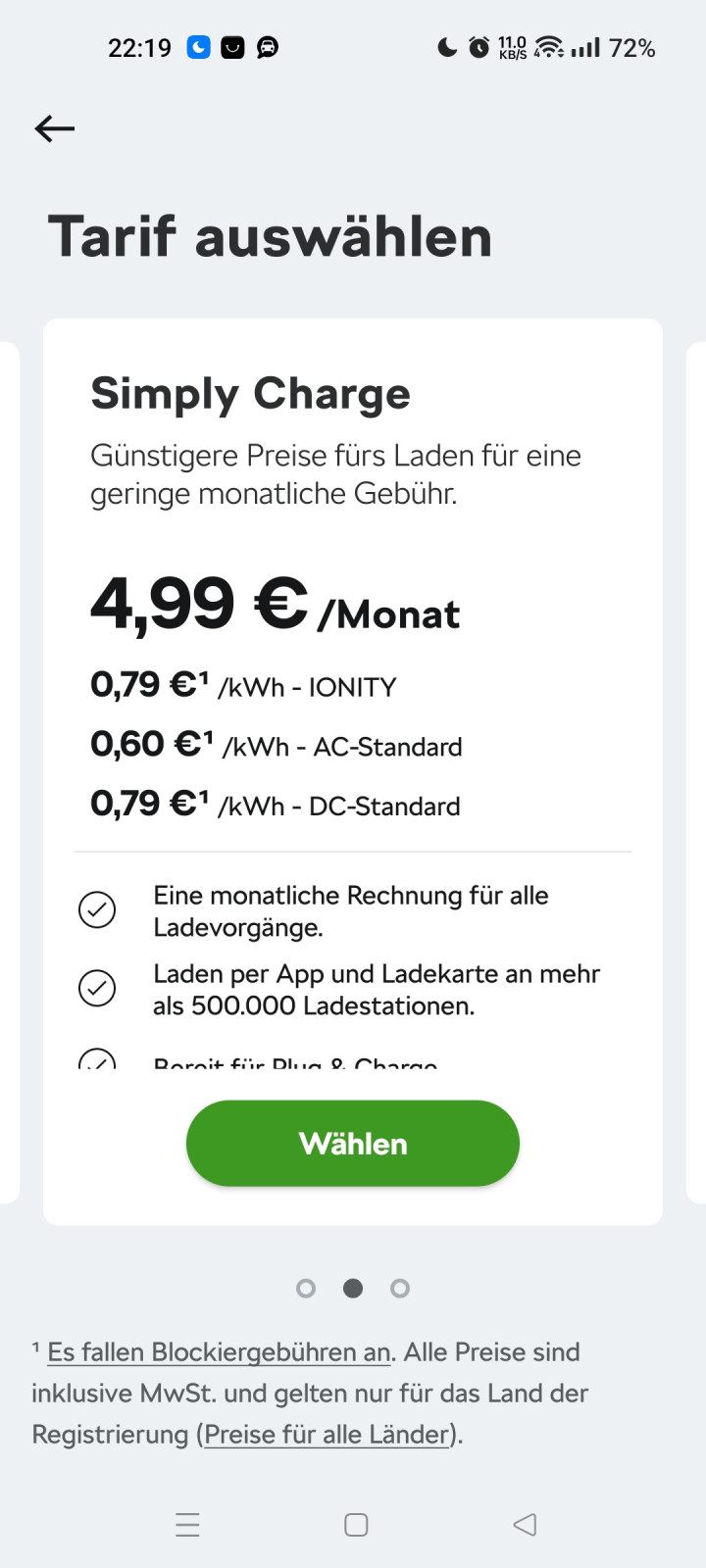The width and height of the screenshot is (706, 1568).
Task: Tap the checkmark beside 500.000 Ladestationen
Action: [x=96, y=988]
